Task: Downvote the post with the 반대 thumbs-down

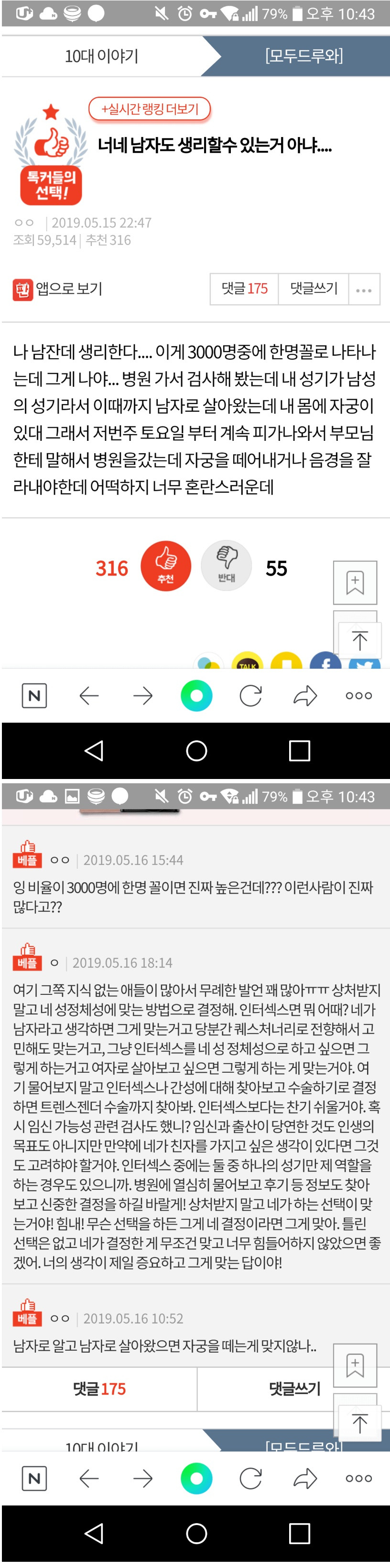Action: click(x=226, y=565)
